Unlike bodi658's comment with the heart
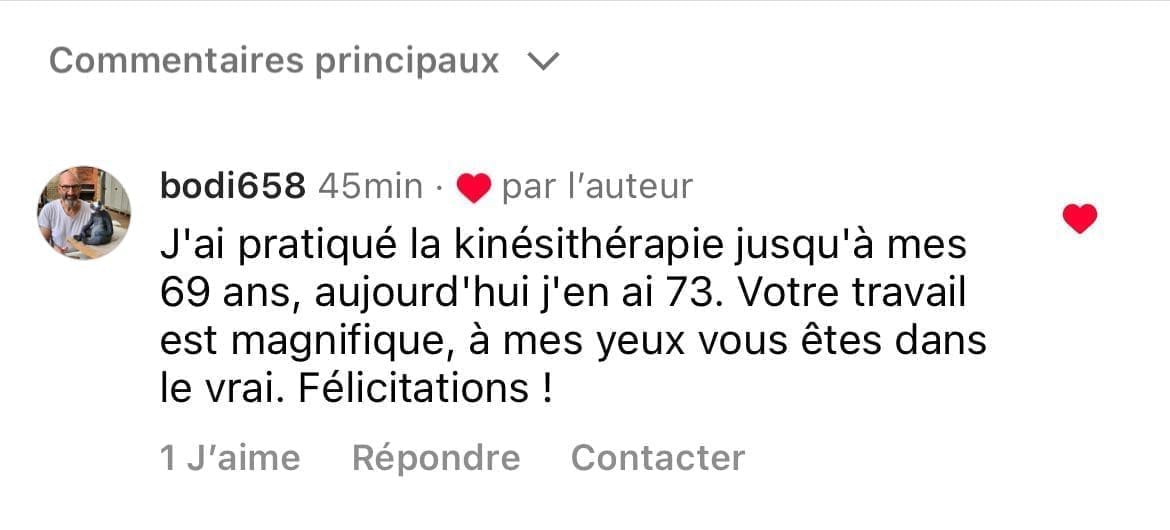The height and width of the screenshot is (530, 1170). coord(1080,218)
